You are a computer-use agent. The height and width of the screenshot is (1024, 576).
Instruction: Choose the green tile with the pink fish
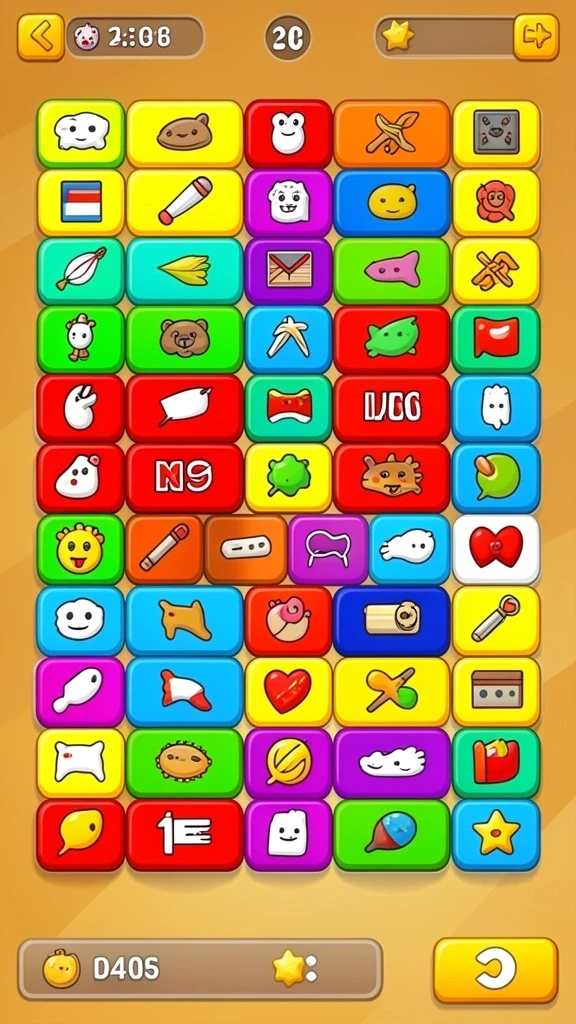click(392, 270)
